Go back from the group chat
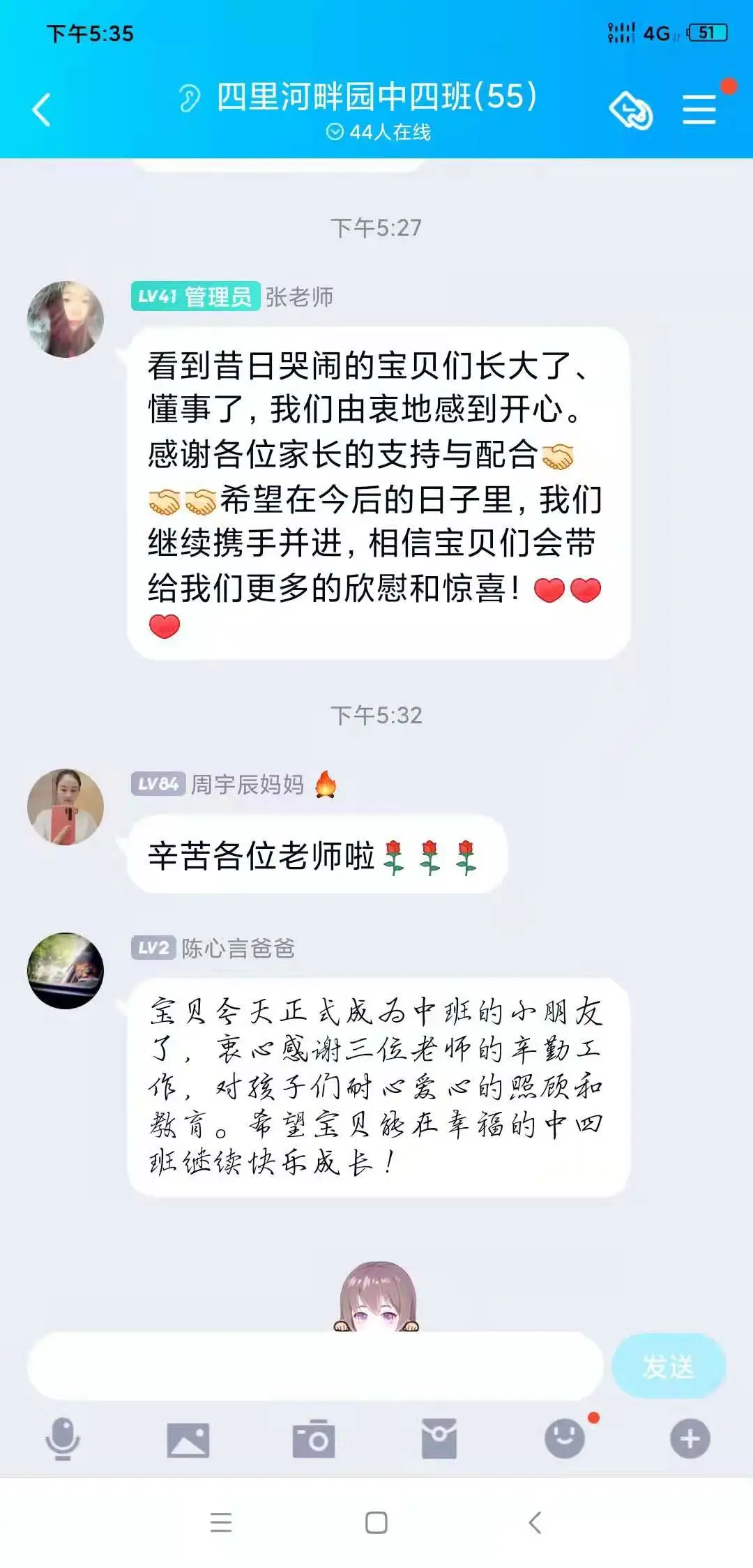Screen dimensions: 753x1568 coord(42,110)
